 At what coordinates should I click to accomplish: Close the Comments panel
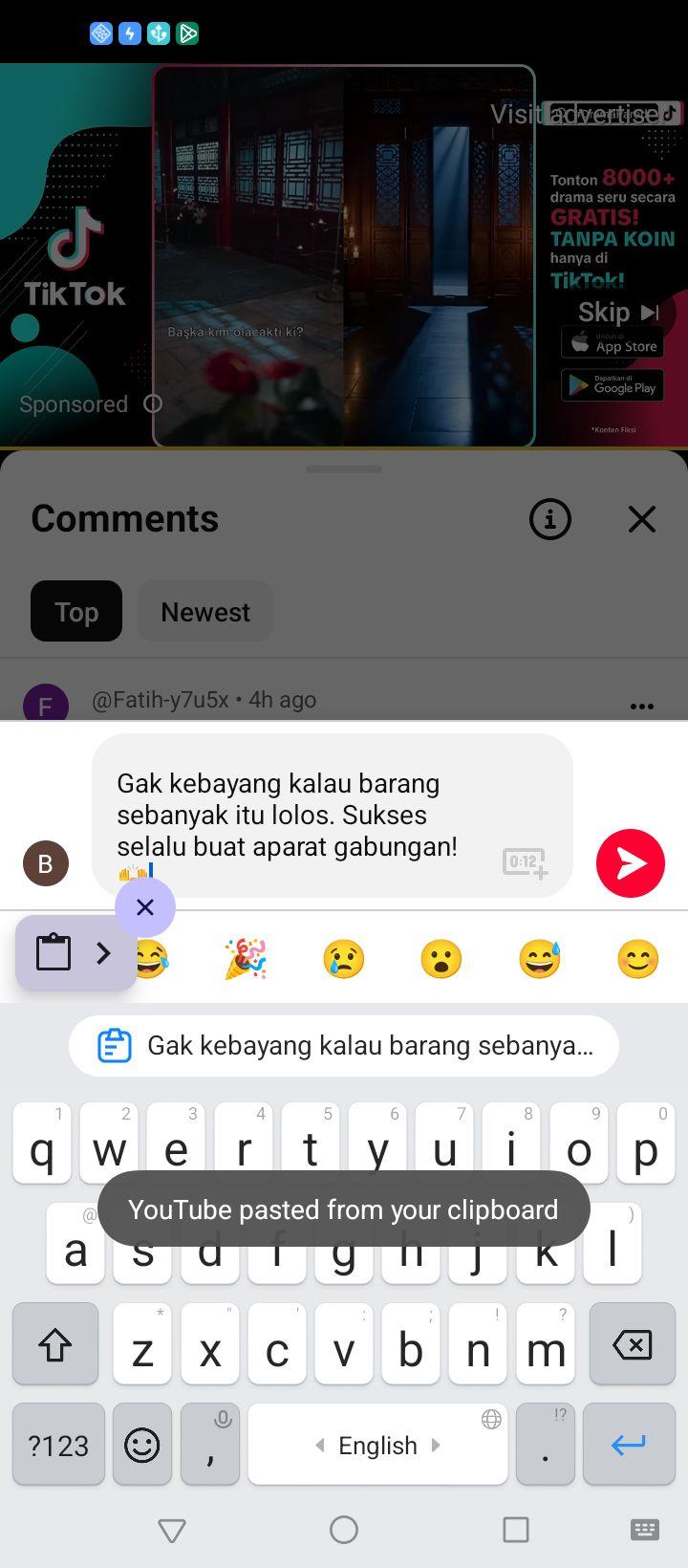pyautogui.click(x=642, y=519)
